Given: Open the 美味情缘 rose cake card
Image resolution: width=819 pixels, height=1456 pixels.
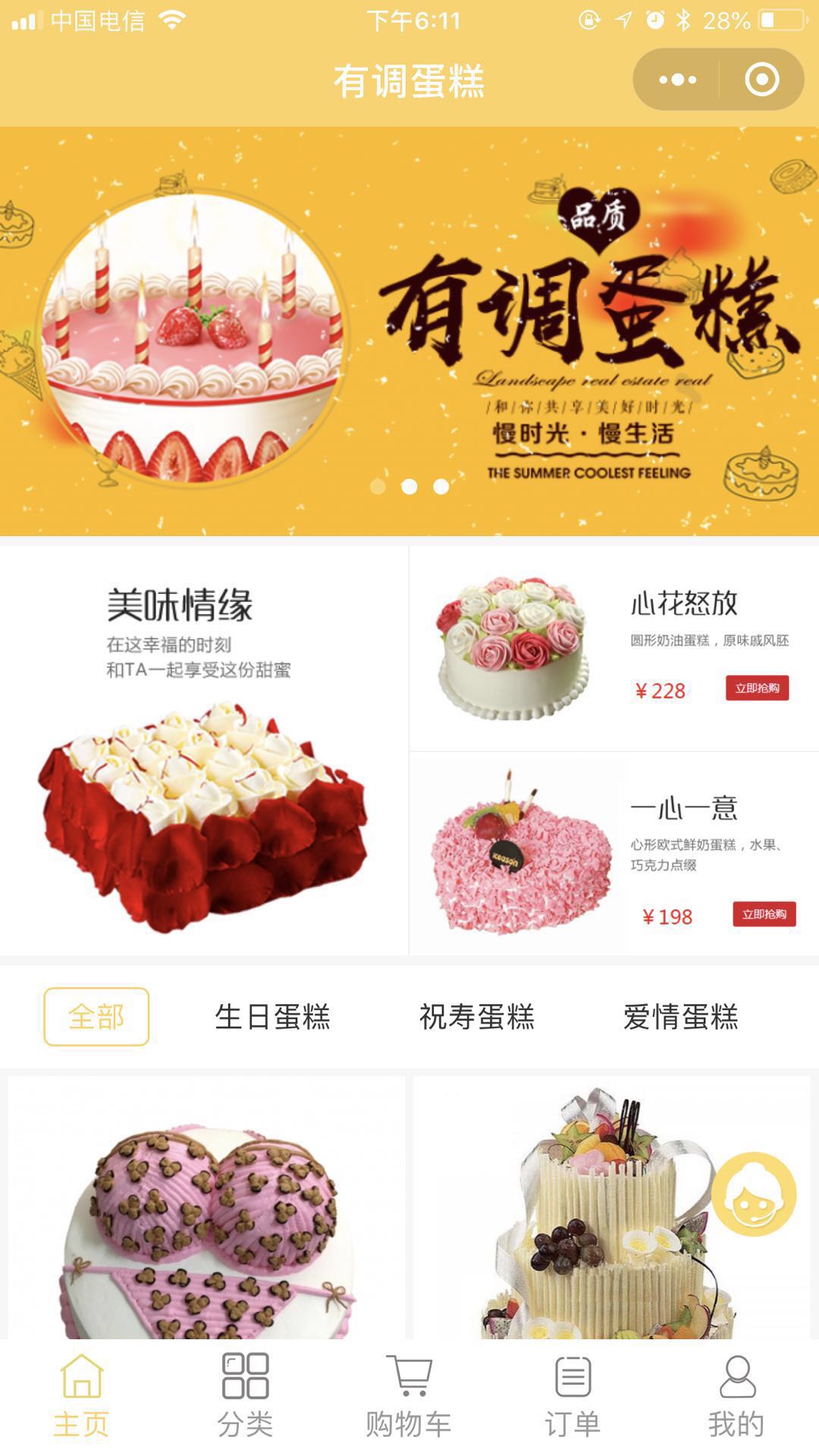Looking at the screenshot, I should [203, 751].
